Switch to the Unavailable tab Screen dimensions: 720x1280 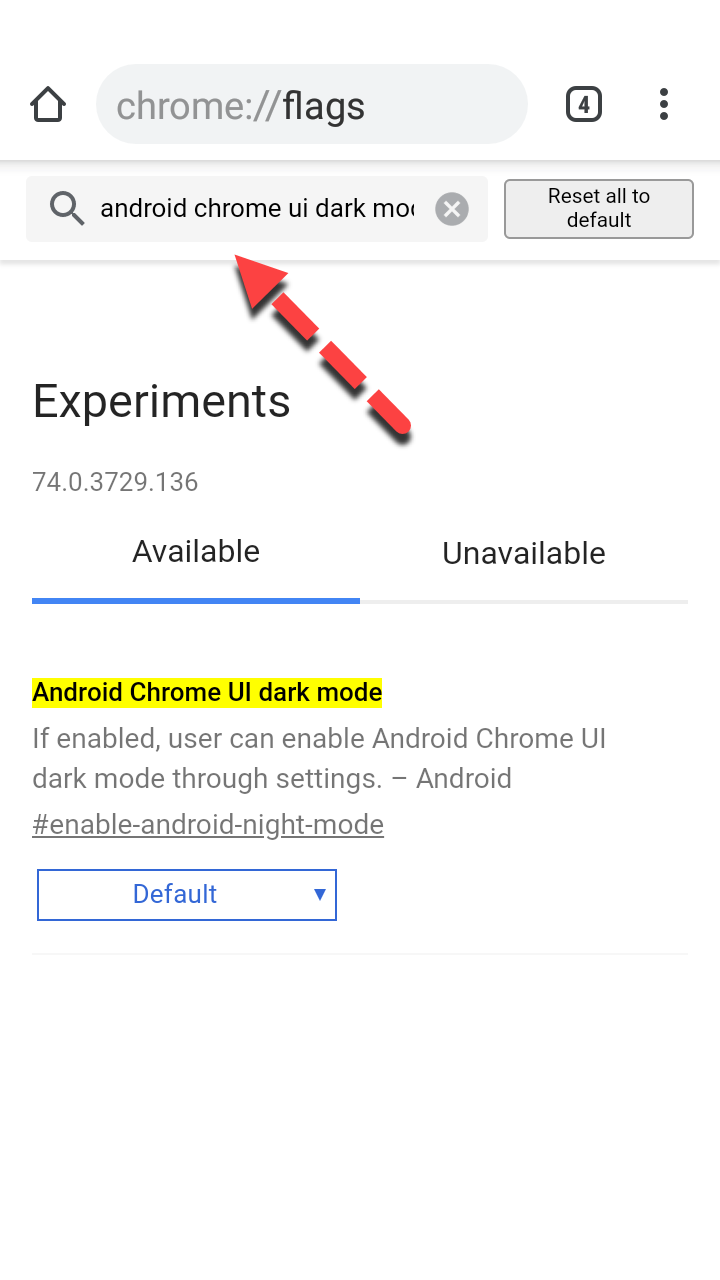point(523,554)
